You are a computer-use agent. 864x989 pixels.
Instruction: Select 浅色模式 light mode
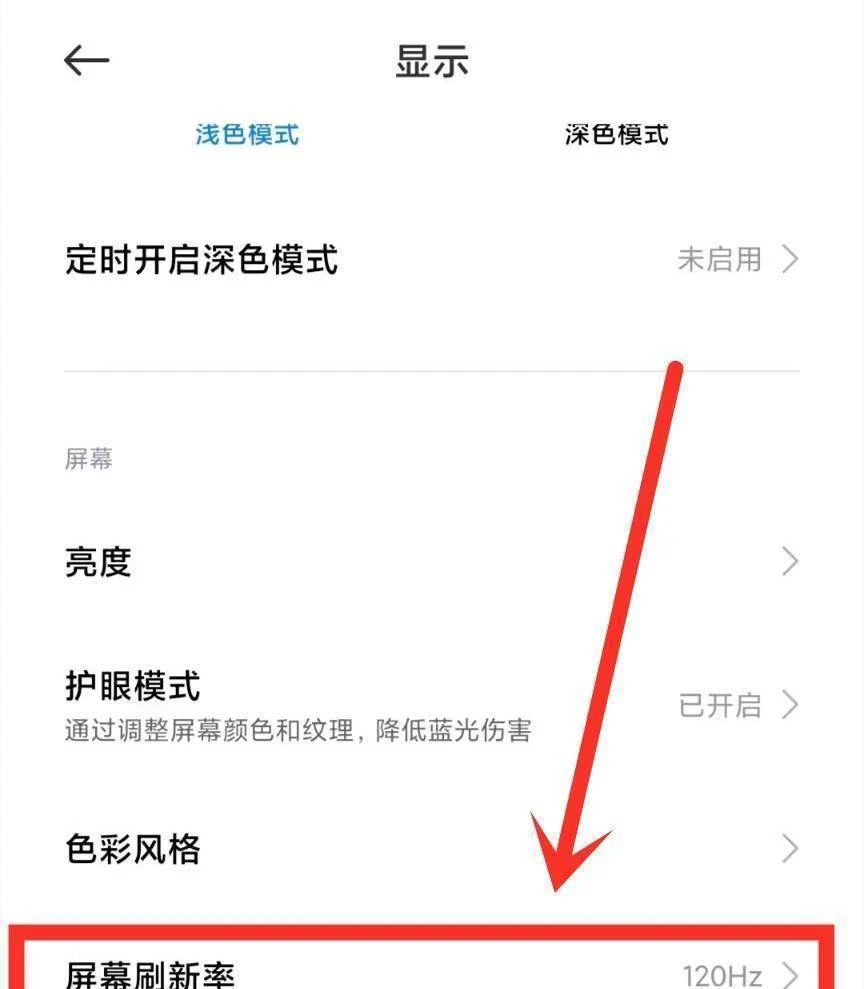pos(247,135)
